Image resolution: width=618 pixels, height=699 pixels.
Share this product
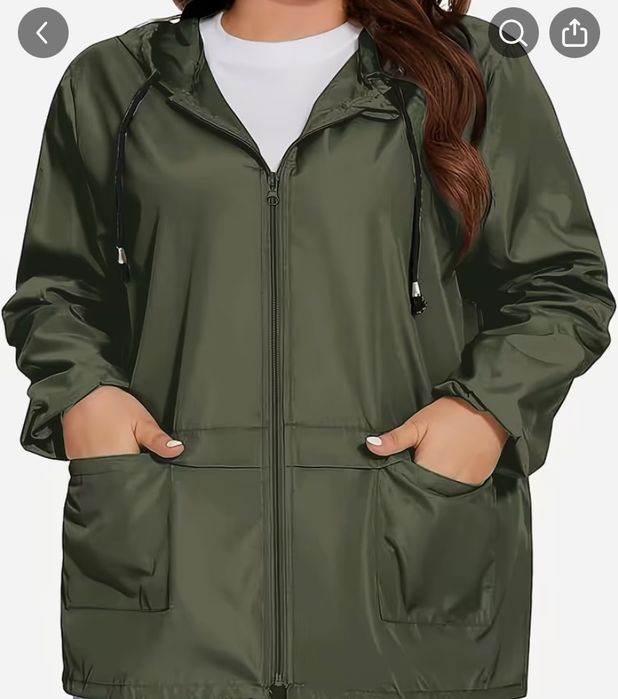(574, 33)
